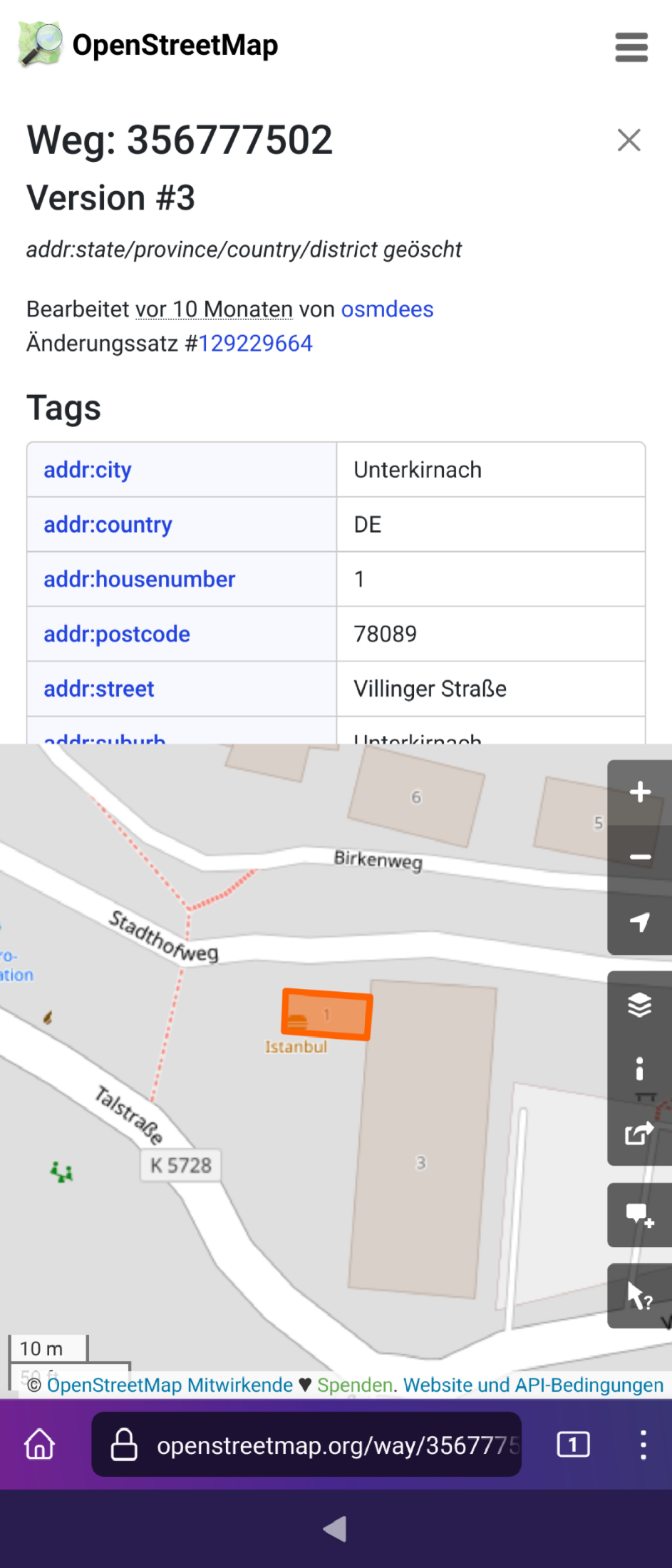Open the browser tabs switcher
The image size is (672, 1568).
point(573,1445)
